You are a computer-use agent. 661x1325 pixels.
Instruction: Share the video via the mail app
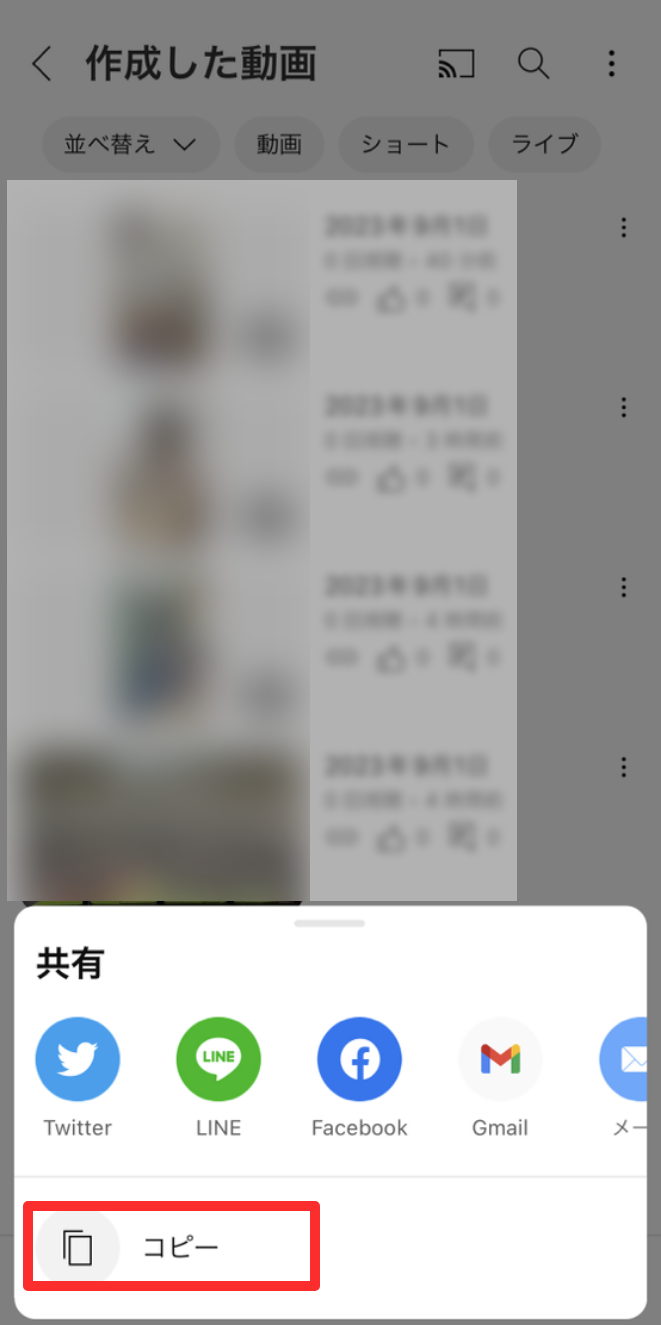(x=630, y=1060)
